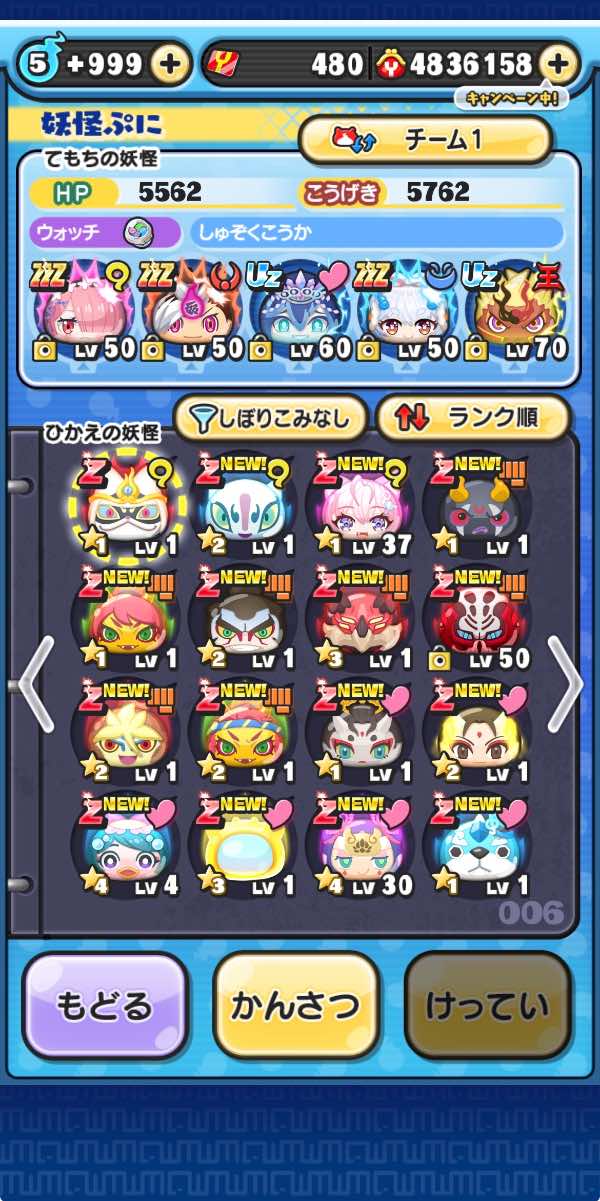The image size is (600, 1201).
Task: Open the チーム1 team switcher
Action: pos(425,140)
